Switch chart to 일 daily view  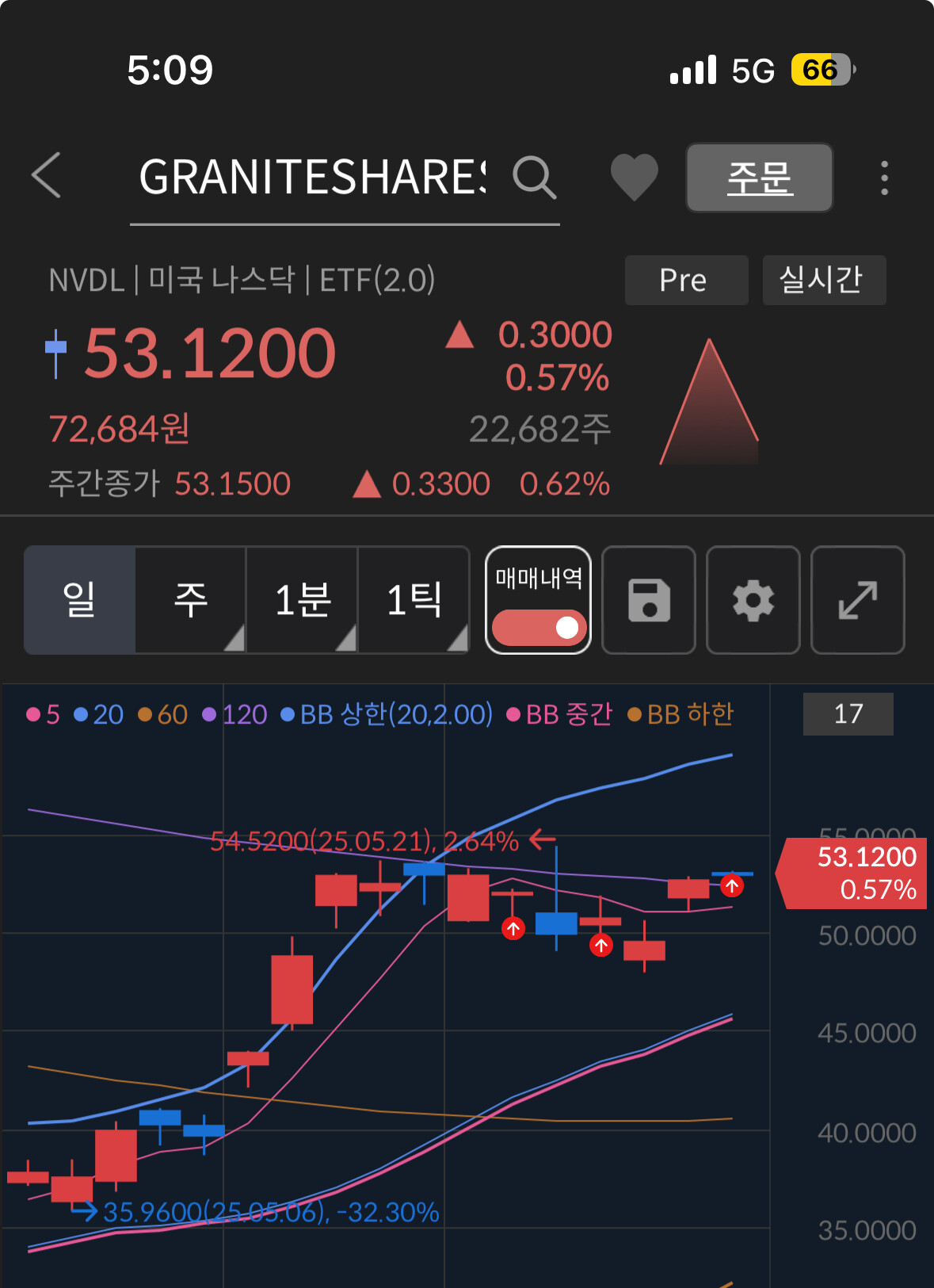coord(79,600)
